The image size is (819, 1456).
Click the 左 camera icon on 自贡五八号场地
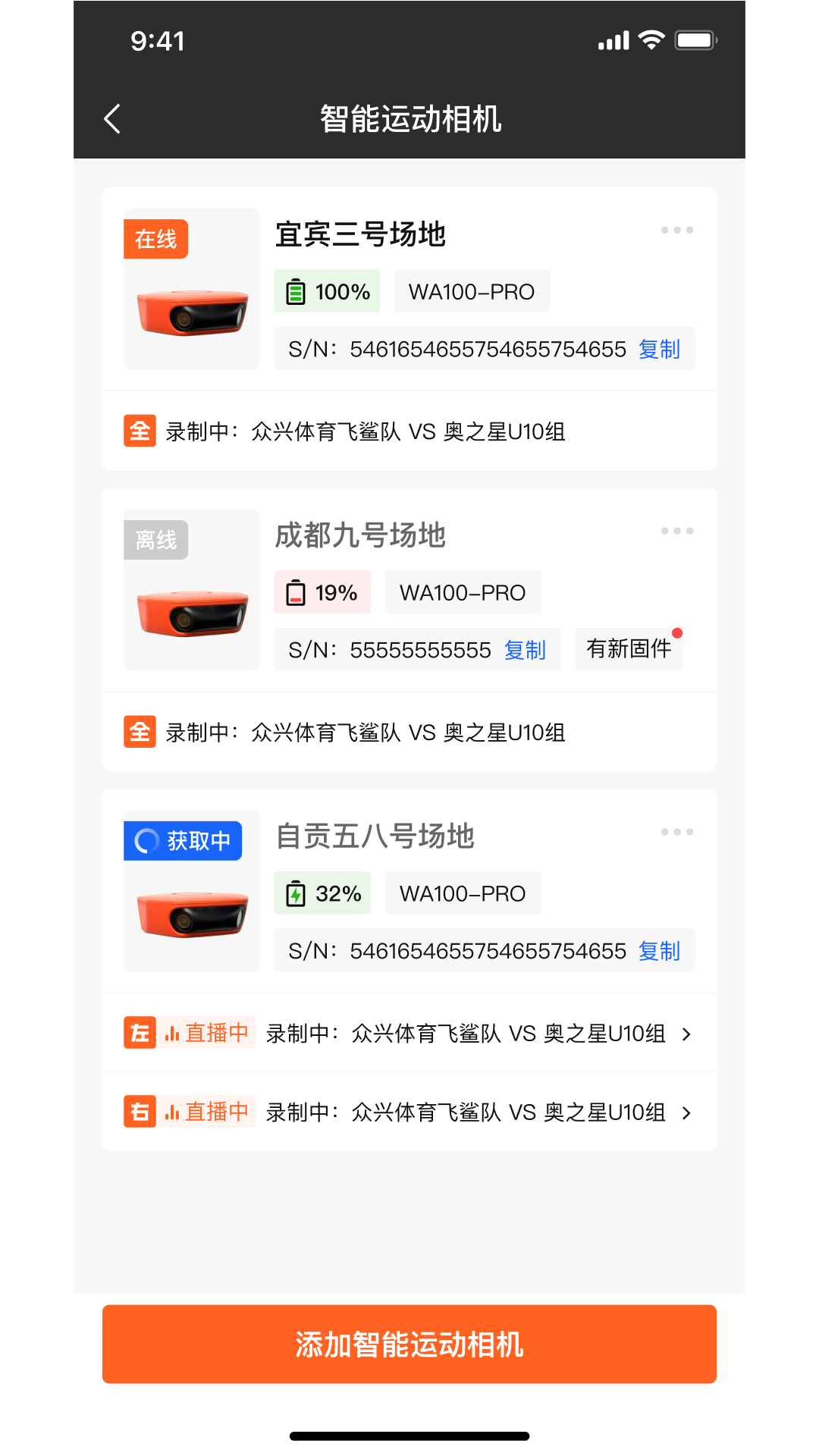(x=139, y=1033)
